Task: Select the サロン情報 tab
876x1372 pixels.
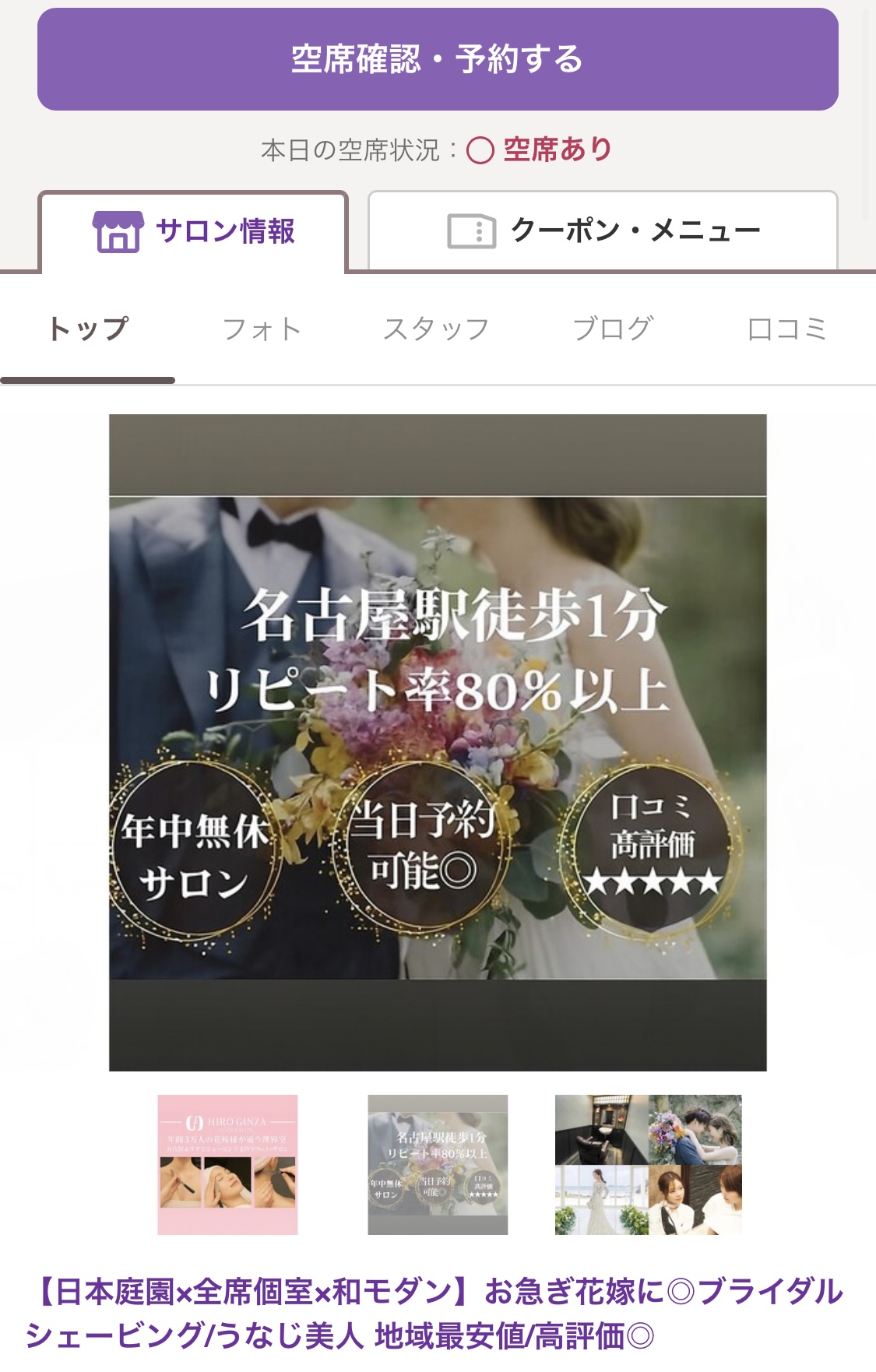Action: [x=193, y=231]
